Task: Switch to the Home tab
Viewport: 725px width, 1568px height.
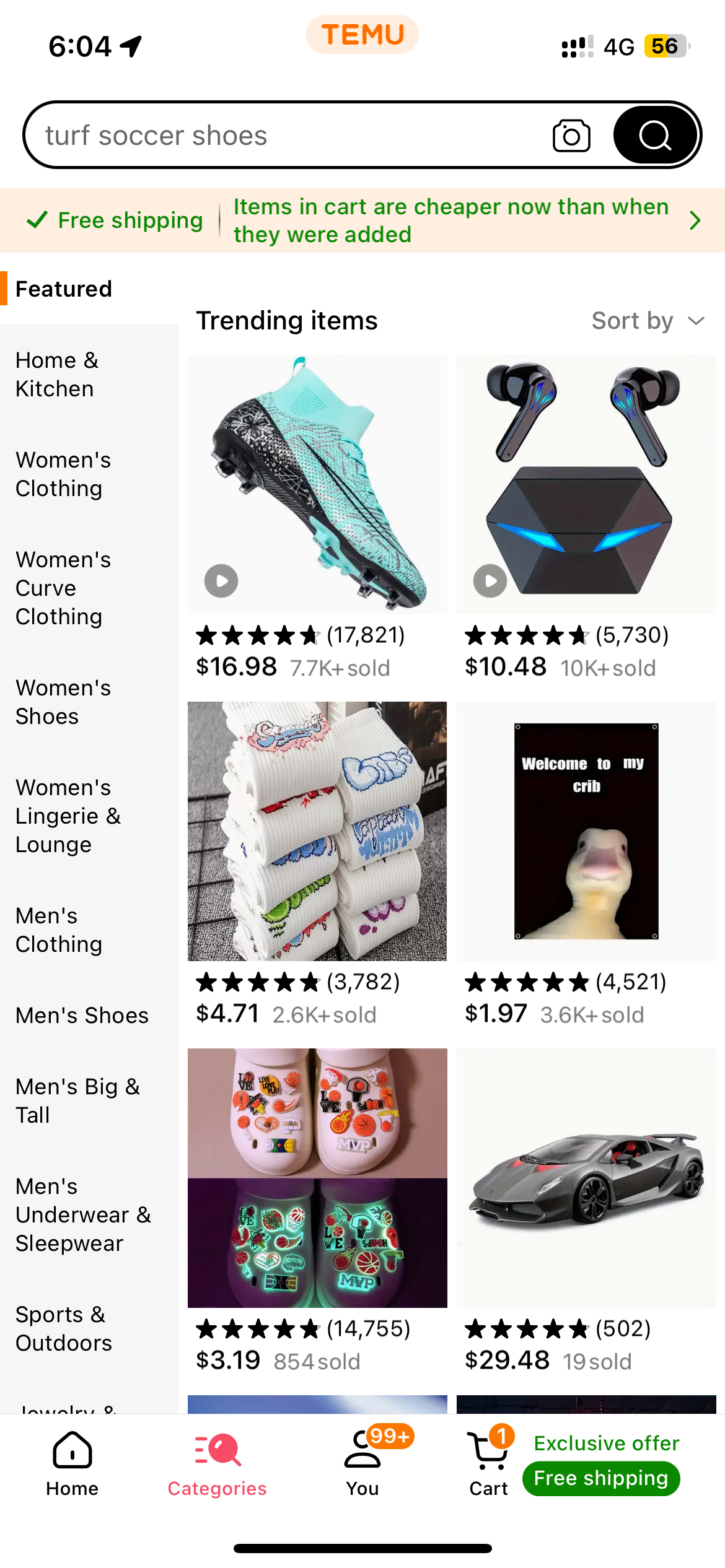Action: point(72,1463)
